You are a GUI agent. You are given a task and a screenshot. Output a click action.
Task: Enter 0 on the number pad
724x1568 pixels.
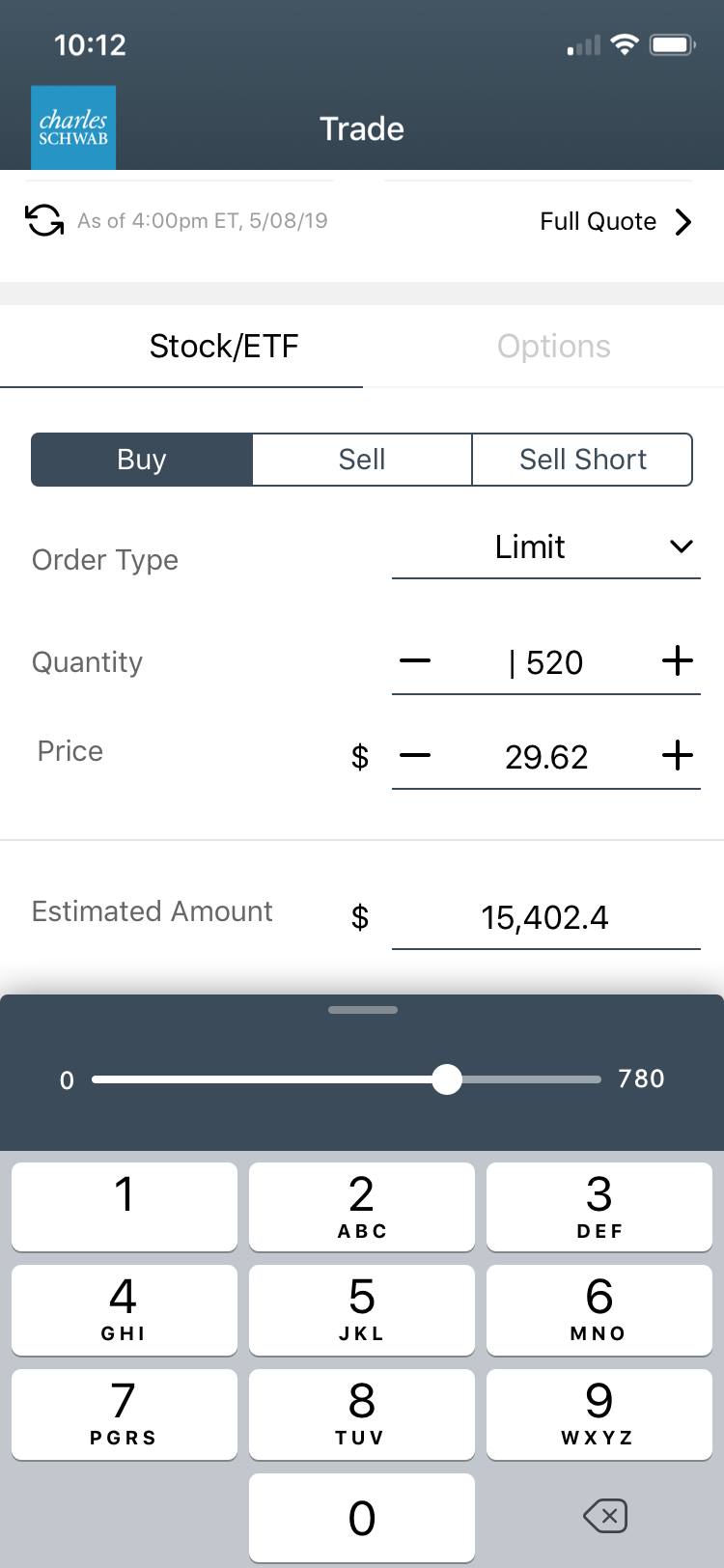click(362, 1517)
